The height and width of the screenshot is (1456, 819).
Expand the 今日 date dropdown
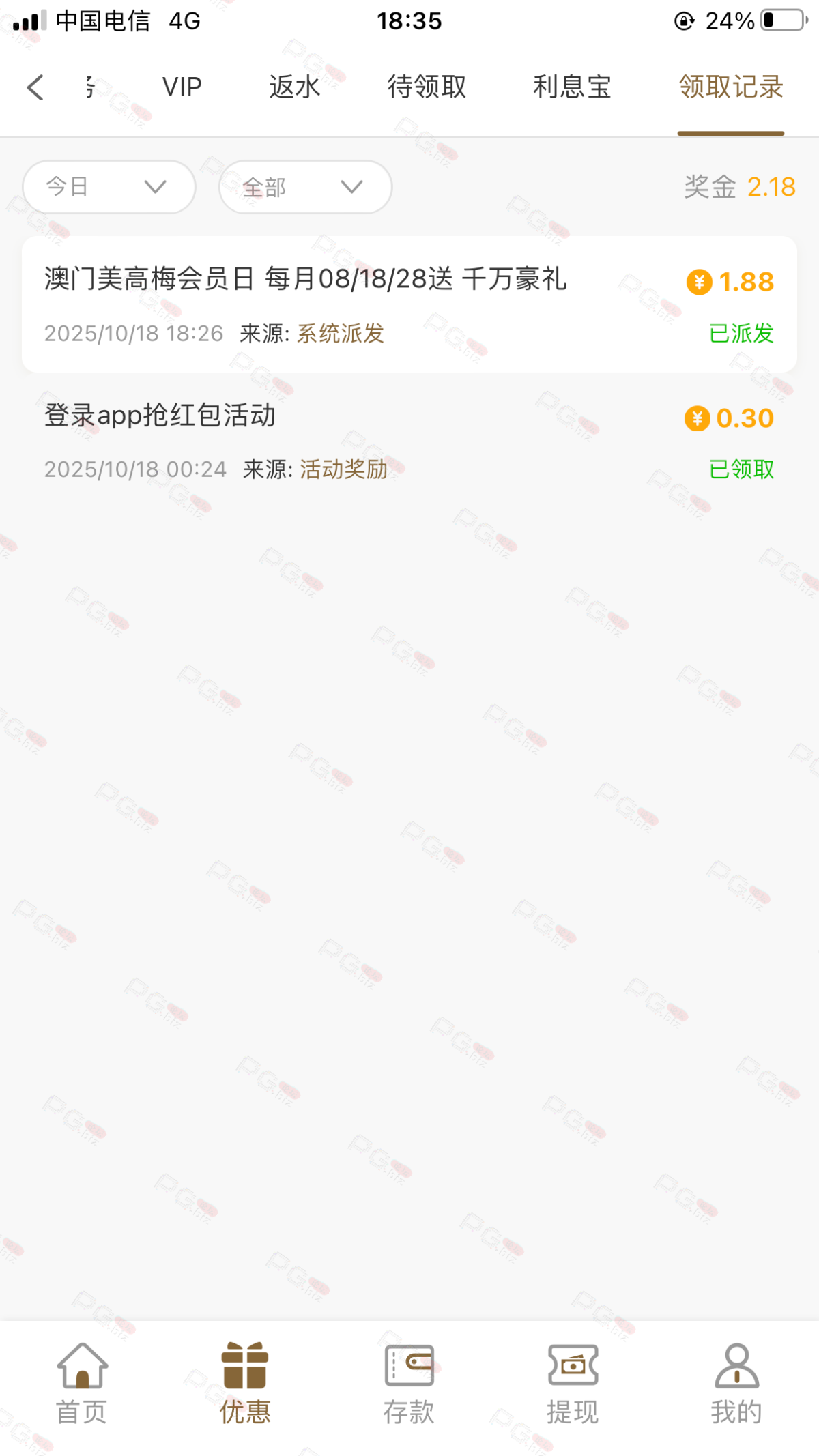[109, 187]
